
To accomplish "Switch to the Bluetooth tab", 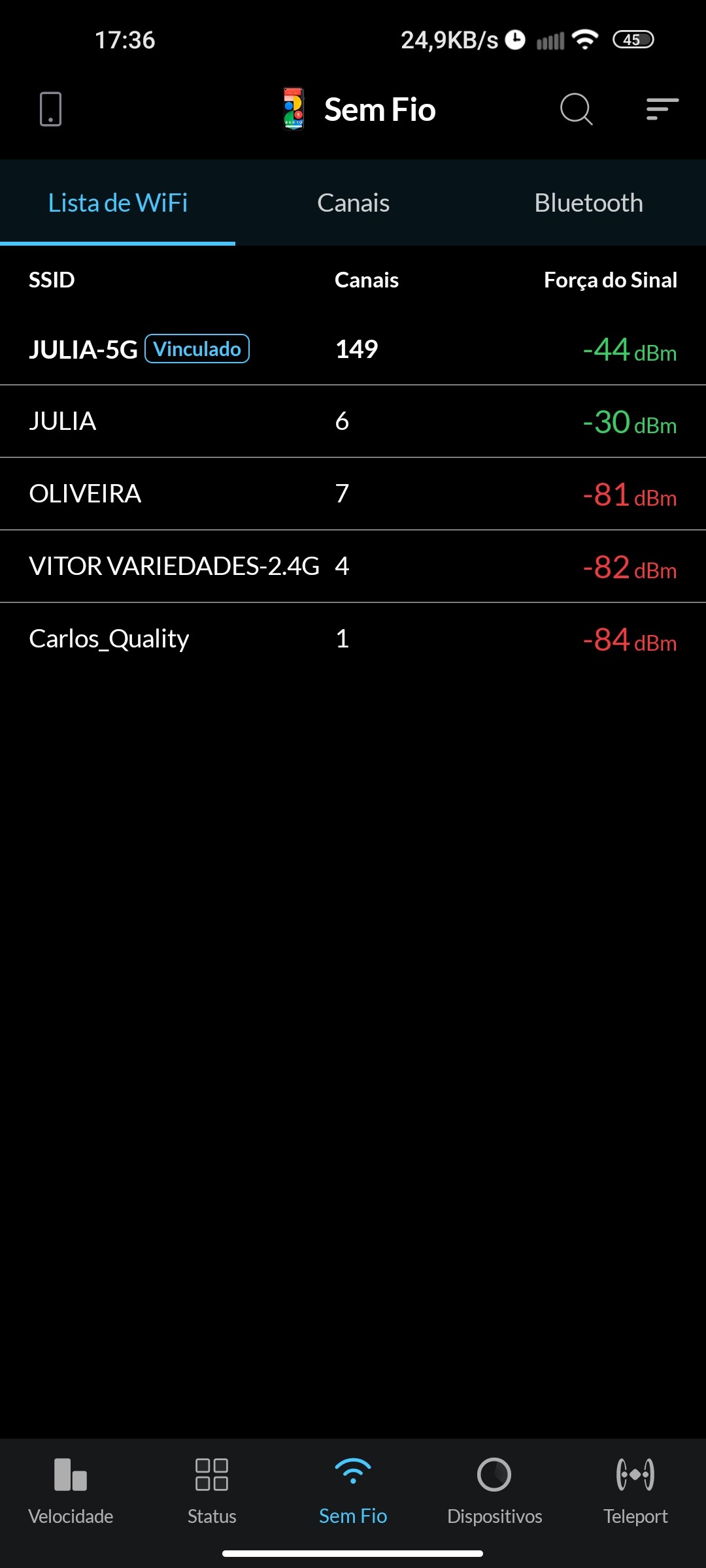I will click(588, 203).
